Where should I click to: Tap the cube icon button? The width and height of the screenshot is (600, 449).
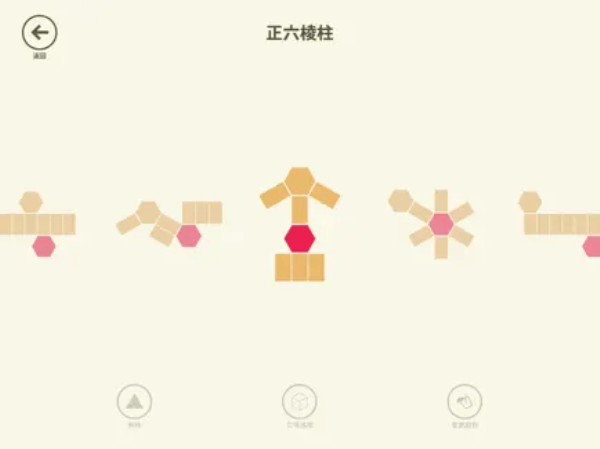pos(299,402)
